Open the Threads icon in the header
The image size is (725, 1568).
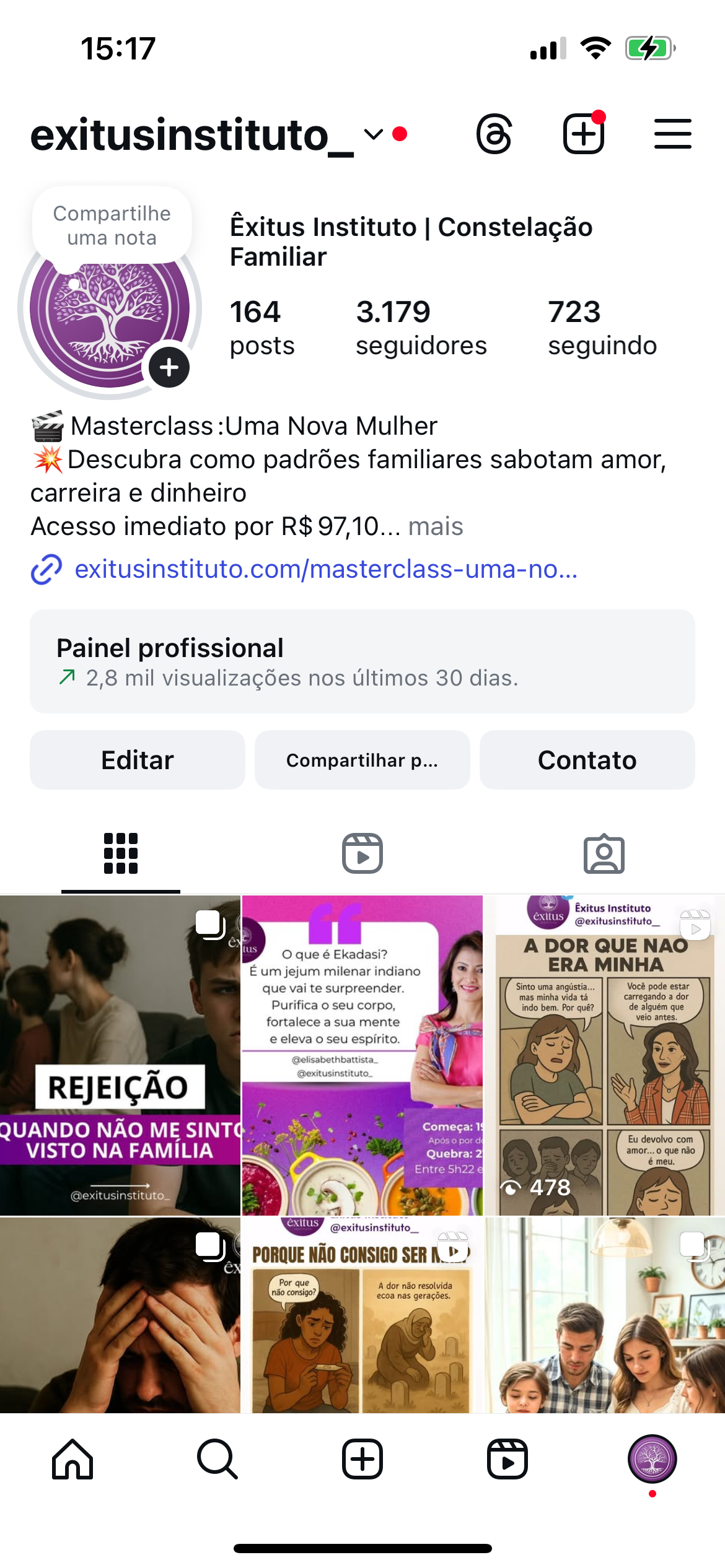click(x=494, y=134)
